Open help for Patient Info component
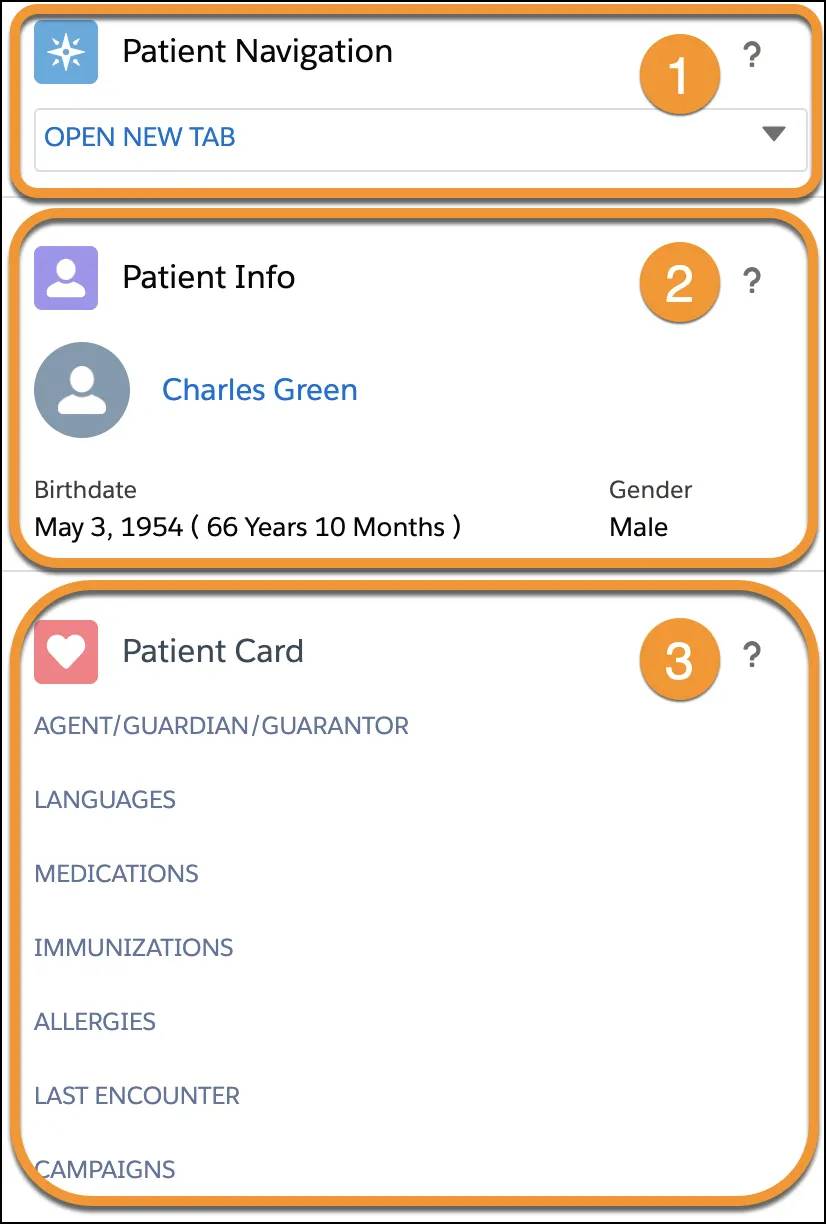 752,283
